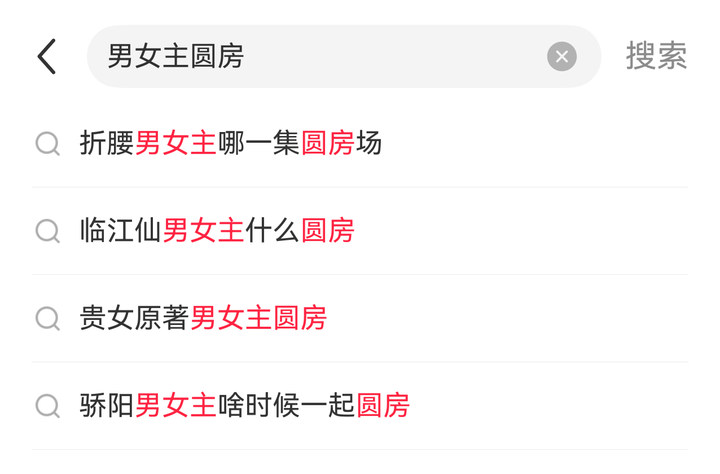Open suggestion 贵女原著男女主圆房

(x=203, y=318)
